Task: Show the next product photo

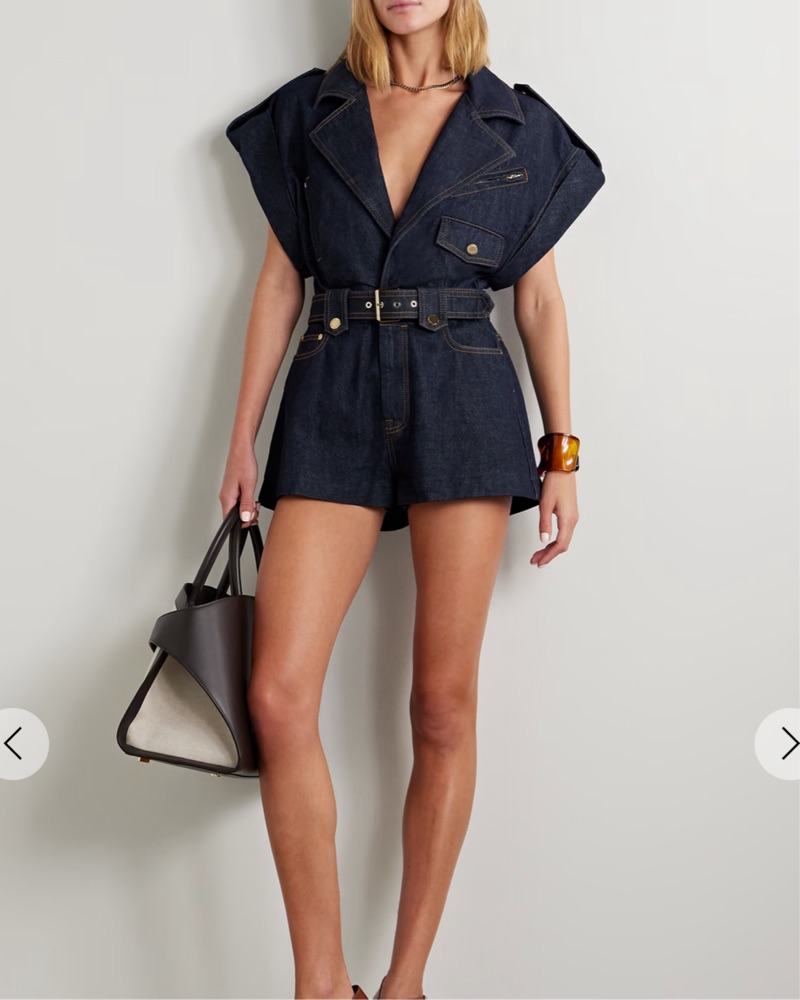Action: pos(787,743)
